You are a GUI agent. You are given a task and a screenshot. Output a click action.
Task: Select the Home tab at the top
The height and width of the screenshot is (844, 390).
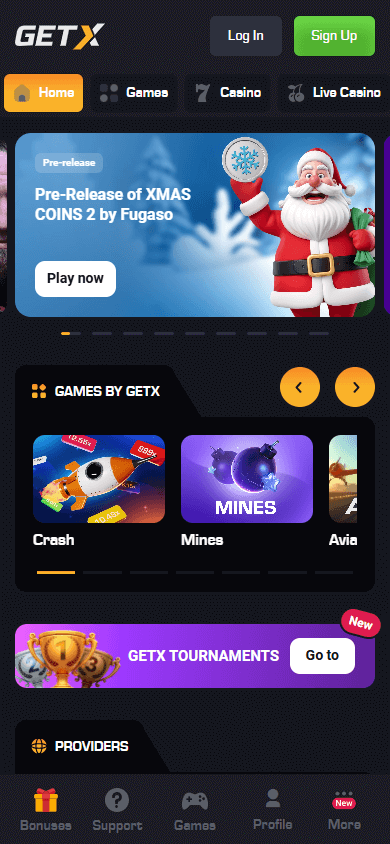[44, 93]
